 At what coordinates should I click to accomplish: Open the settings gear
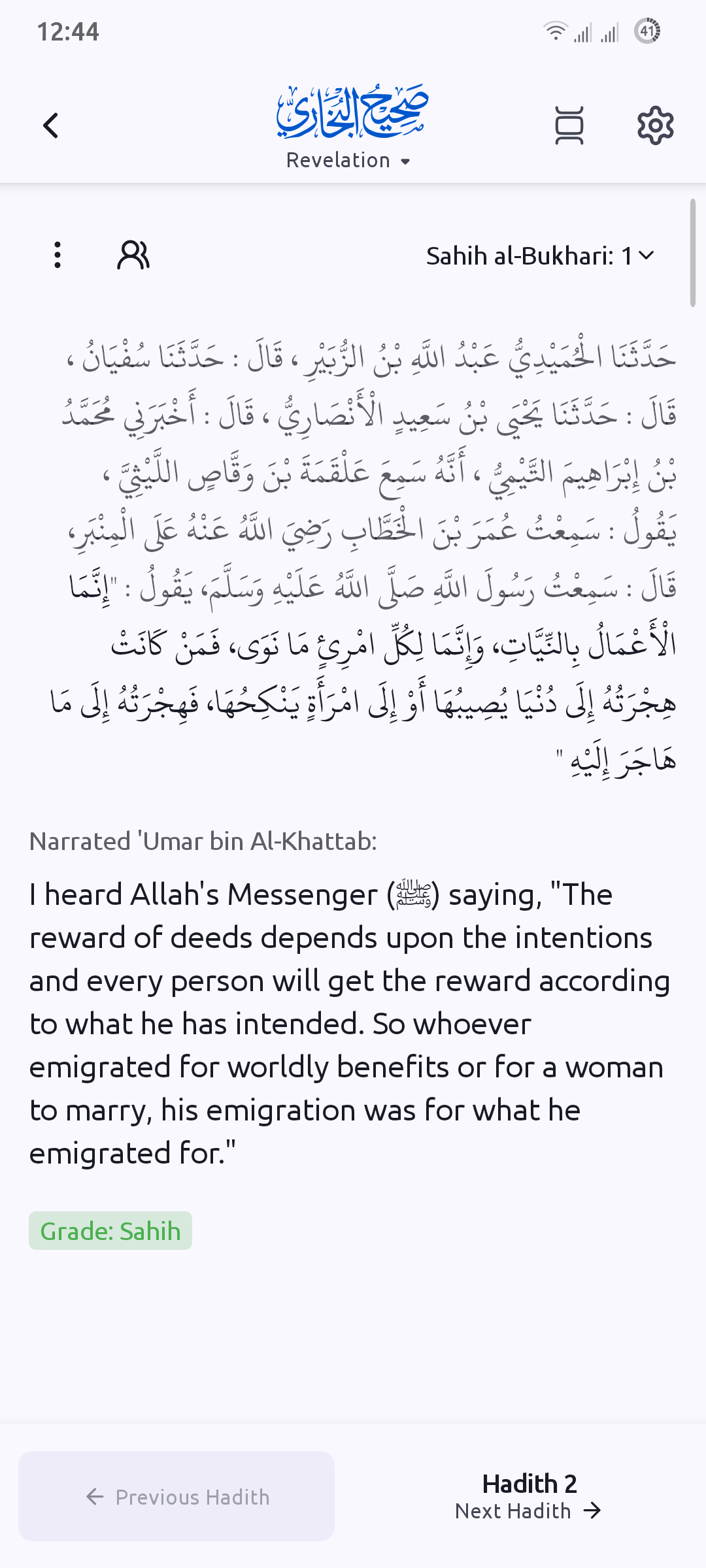coord(655,125)
